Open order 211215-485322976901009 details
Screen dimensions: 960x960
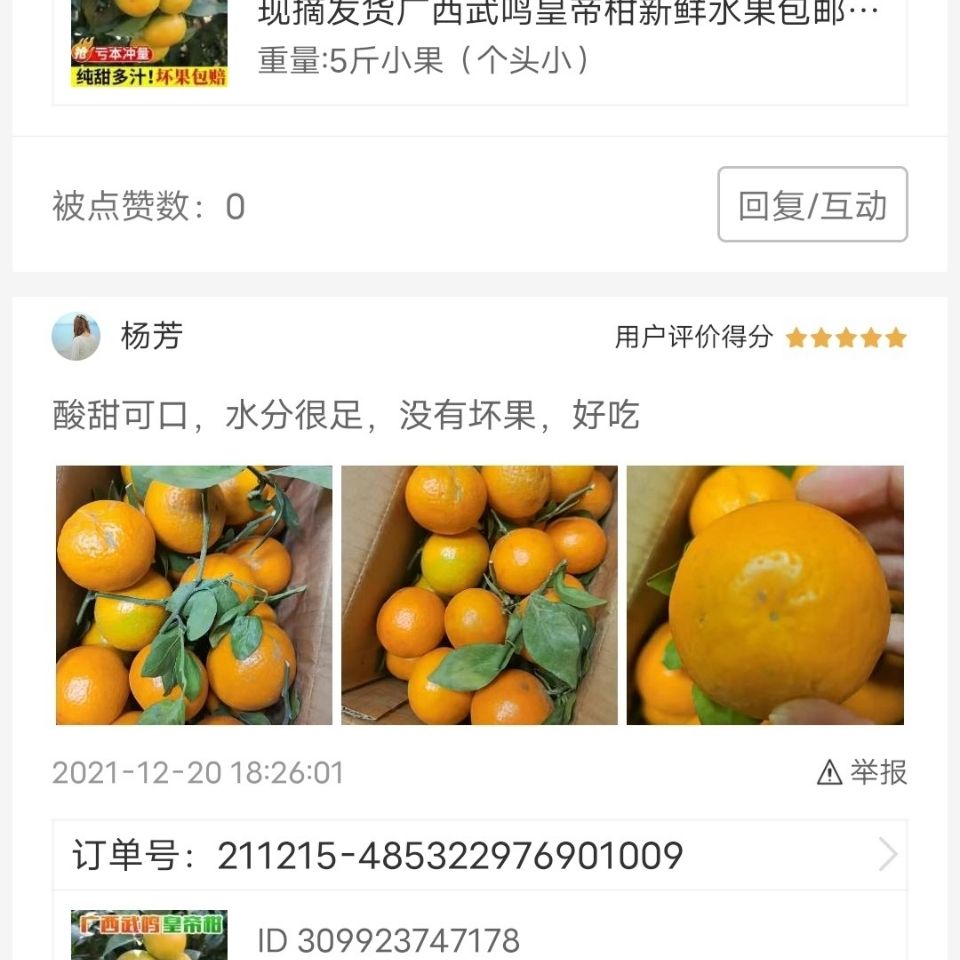pyautogui.click(x=480, y=856)
